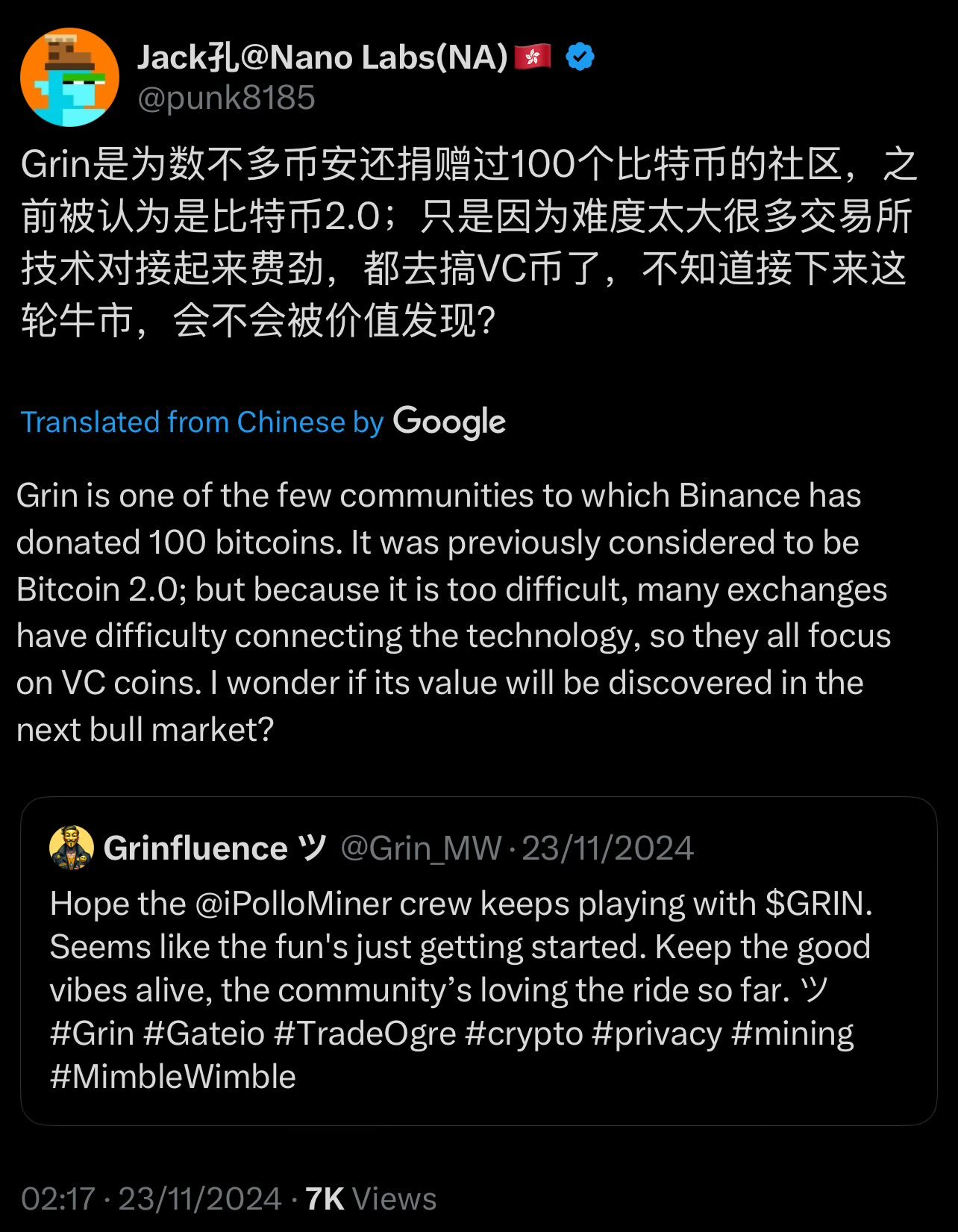Open Jack孔's profile picture
This screenshot has width=958, height=1232.
(69, 78)
